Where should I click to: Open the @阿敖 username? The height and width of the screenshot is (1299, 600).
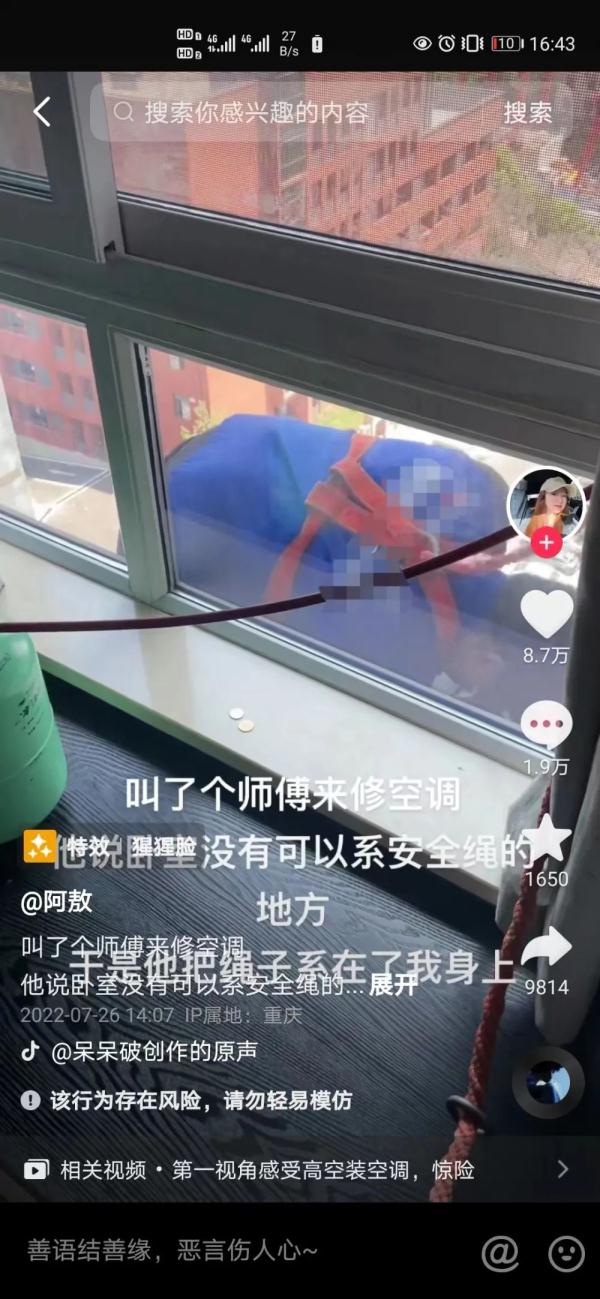(x=56, y=901)
